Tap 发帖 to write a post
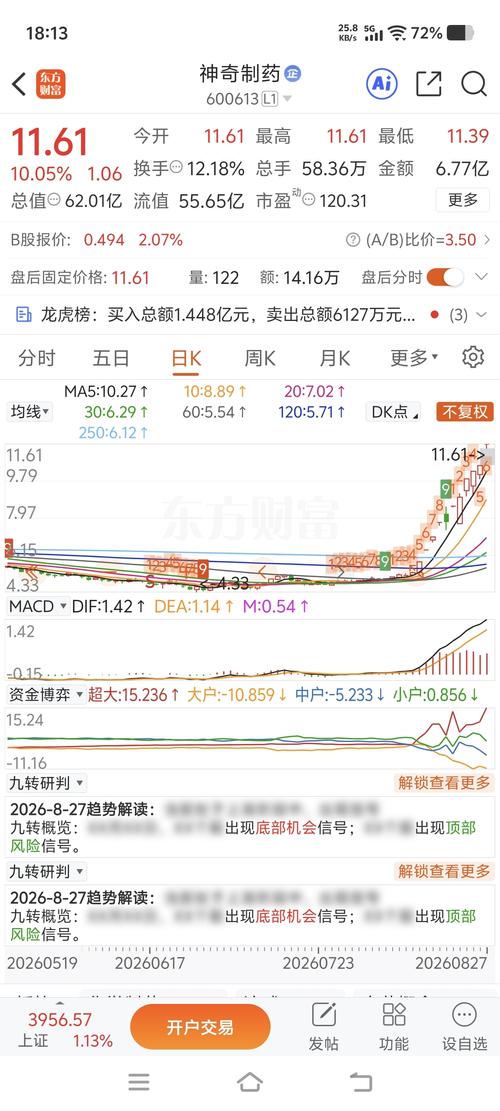500x1111 pixels. click(324, 1027)
